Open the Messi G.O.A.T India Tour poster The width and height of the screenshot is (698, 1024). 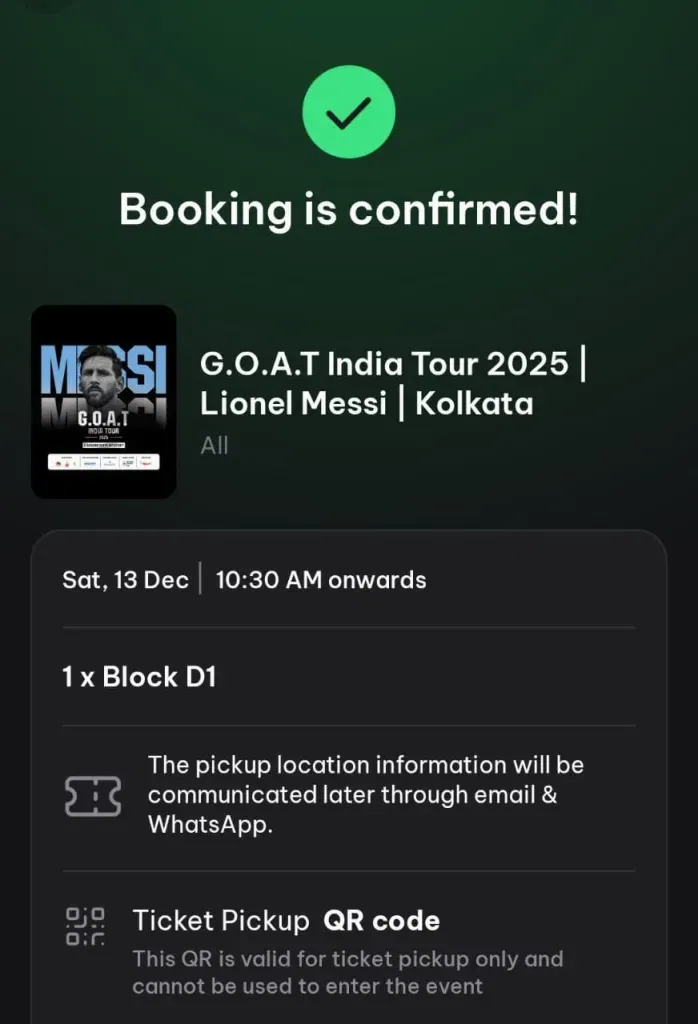(104, 402)
